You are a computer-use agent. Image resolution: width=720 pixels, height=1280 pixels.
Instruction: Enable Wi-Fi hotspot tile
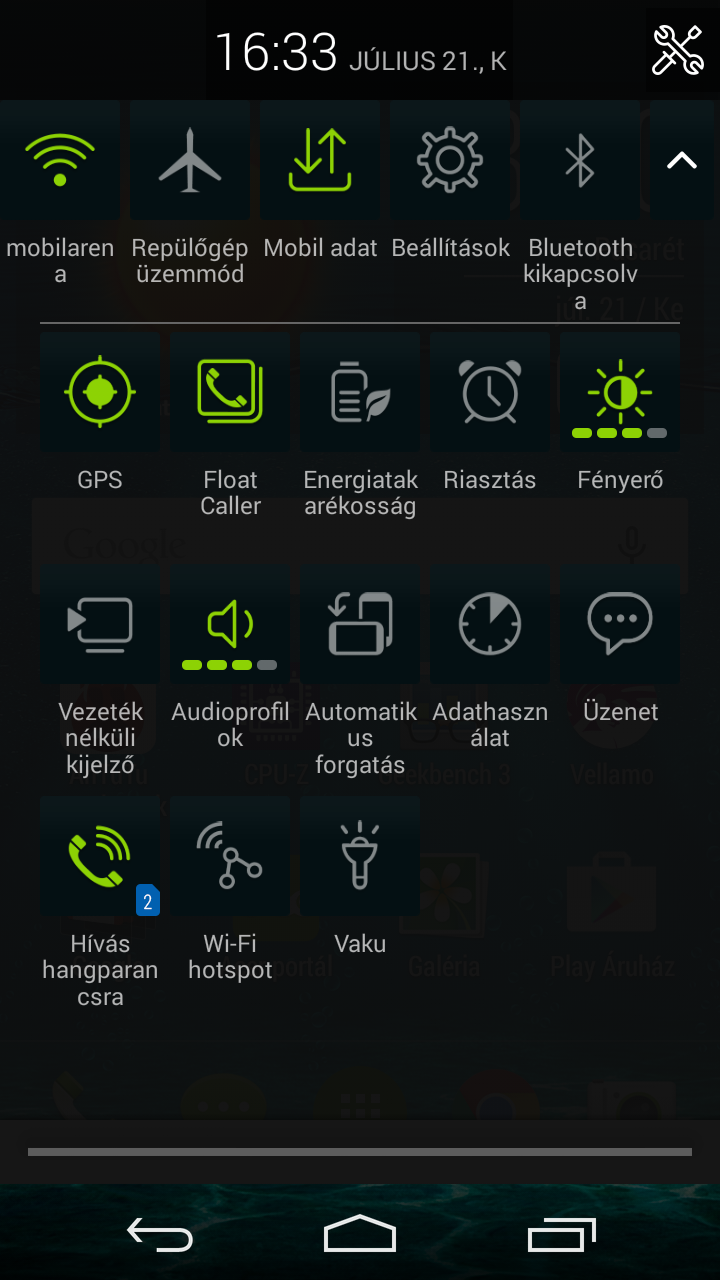tap(230, 856)
